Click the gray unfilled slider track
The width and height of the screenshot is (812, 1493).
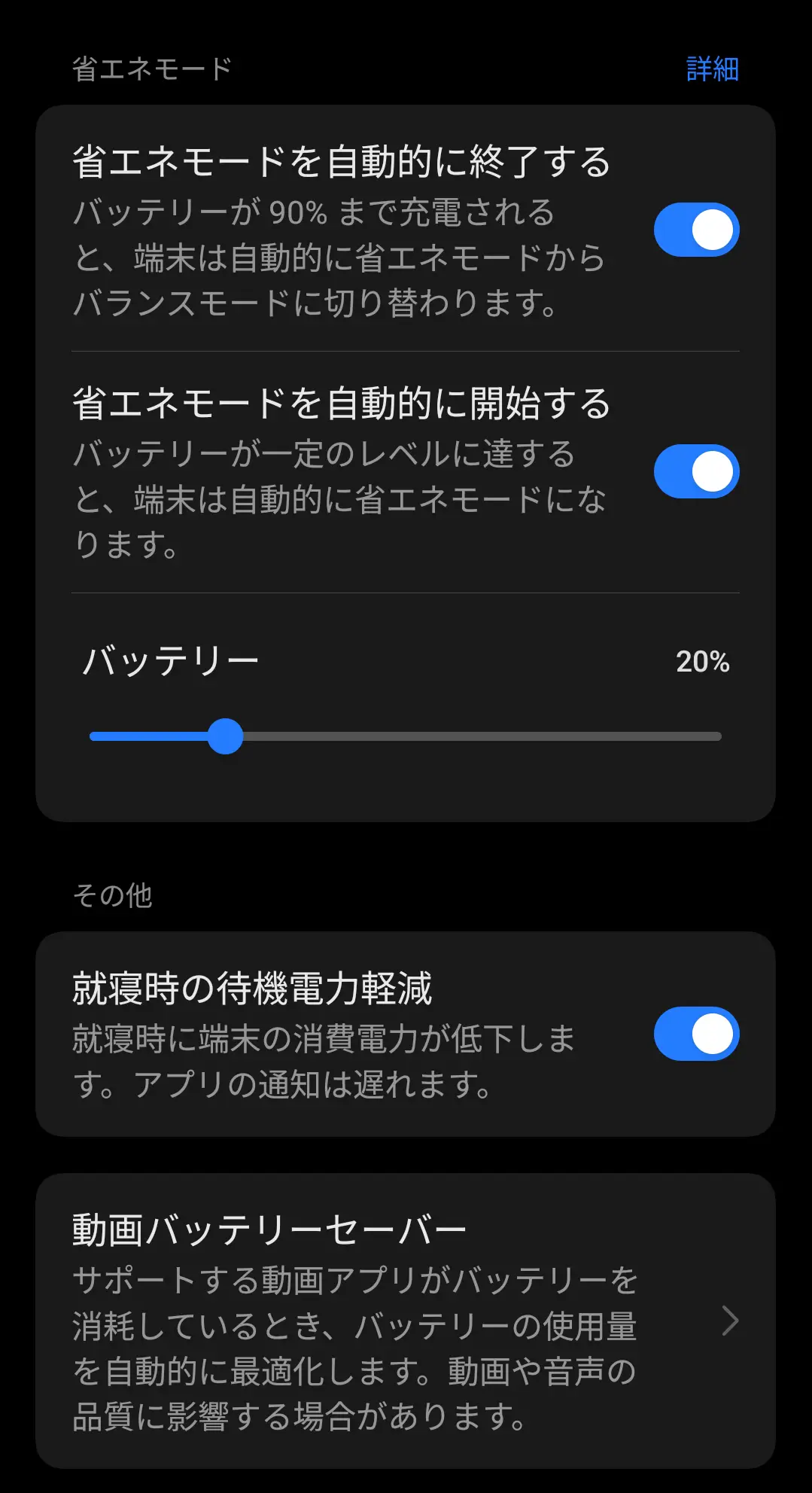[489, 737]
